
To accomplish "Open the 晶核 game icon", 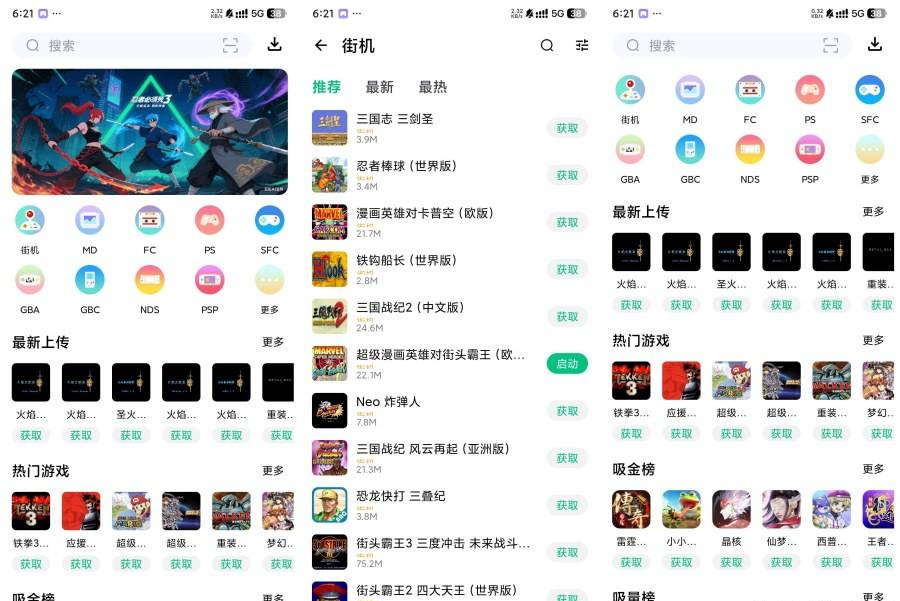I will [731, 510].
